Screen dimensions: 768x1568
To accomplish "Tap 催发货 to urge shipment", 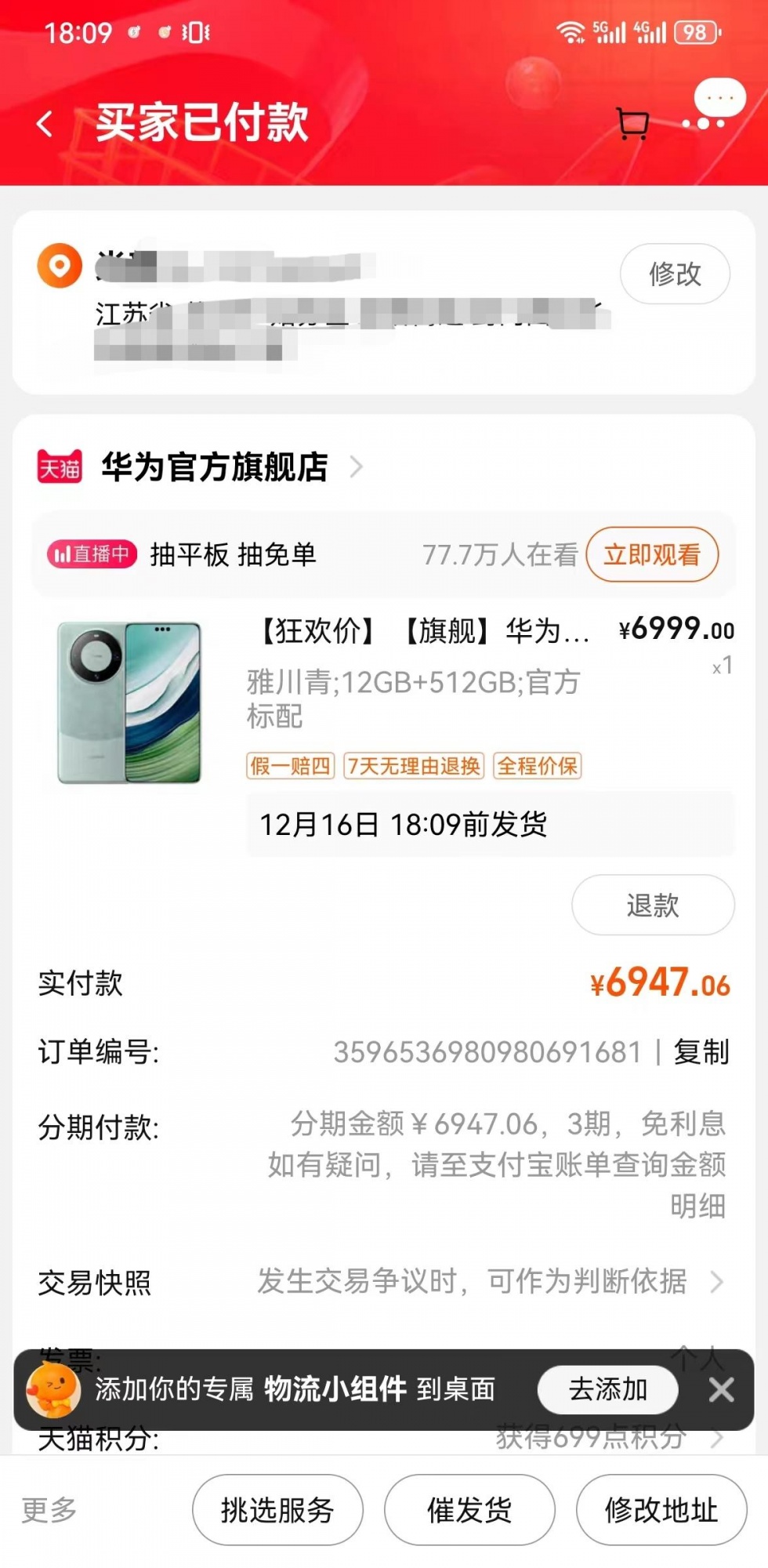I will 469,1510.
